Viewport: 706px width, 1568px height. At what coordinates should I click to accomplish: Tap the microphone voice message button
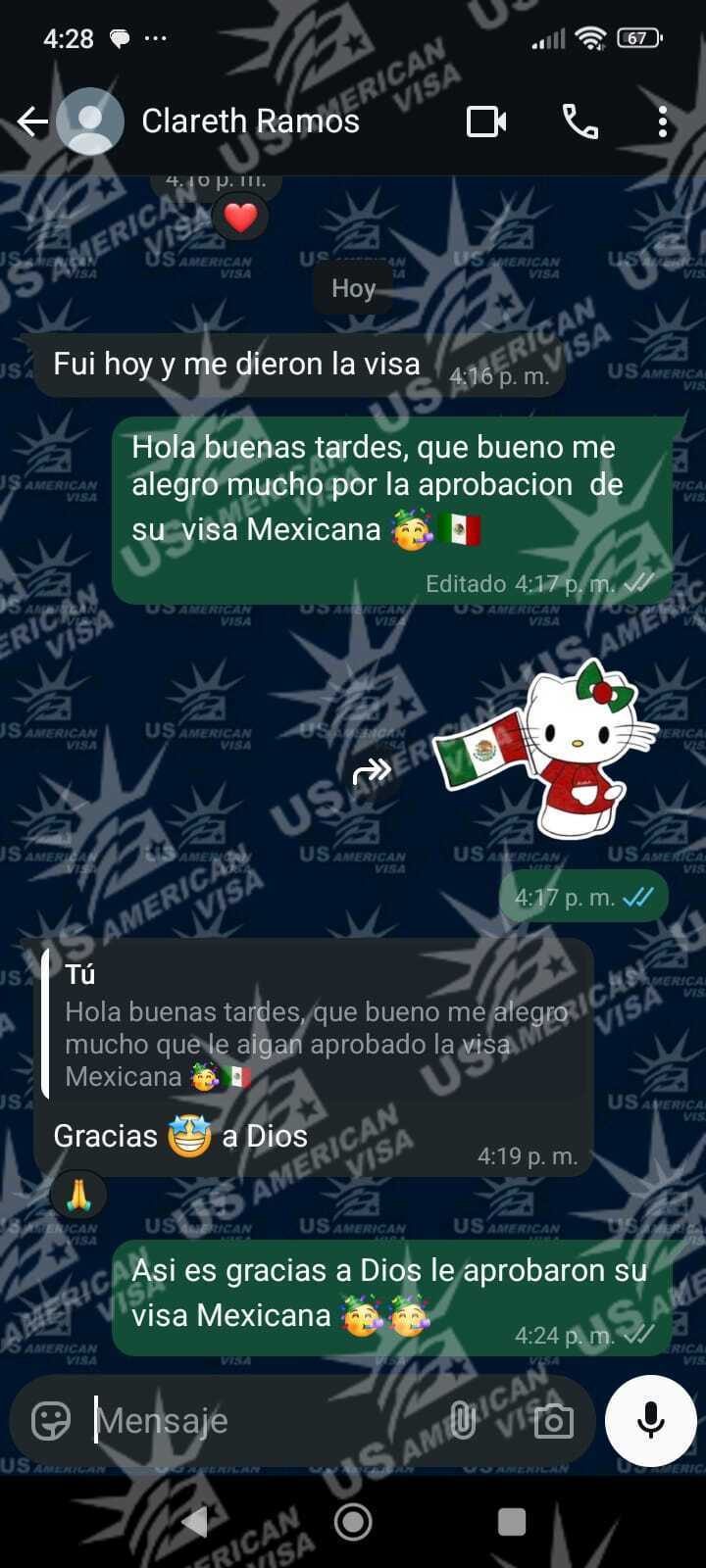[x=650, y=1420]
